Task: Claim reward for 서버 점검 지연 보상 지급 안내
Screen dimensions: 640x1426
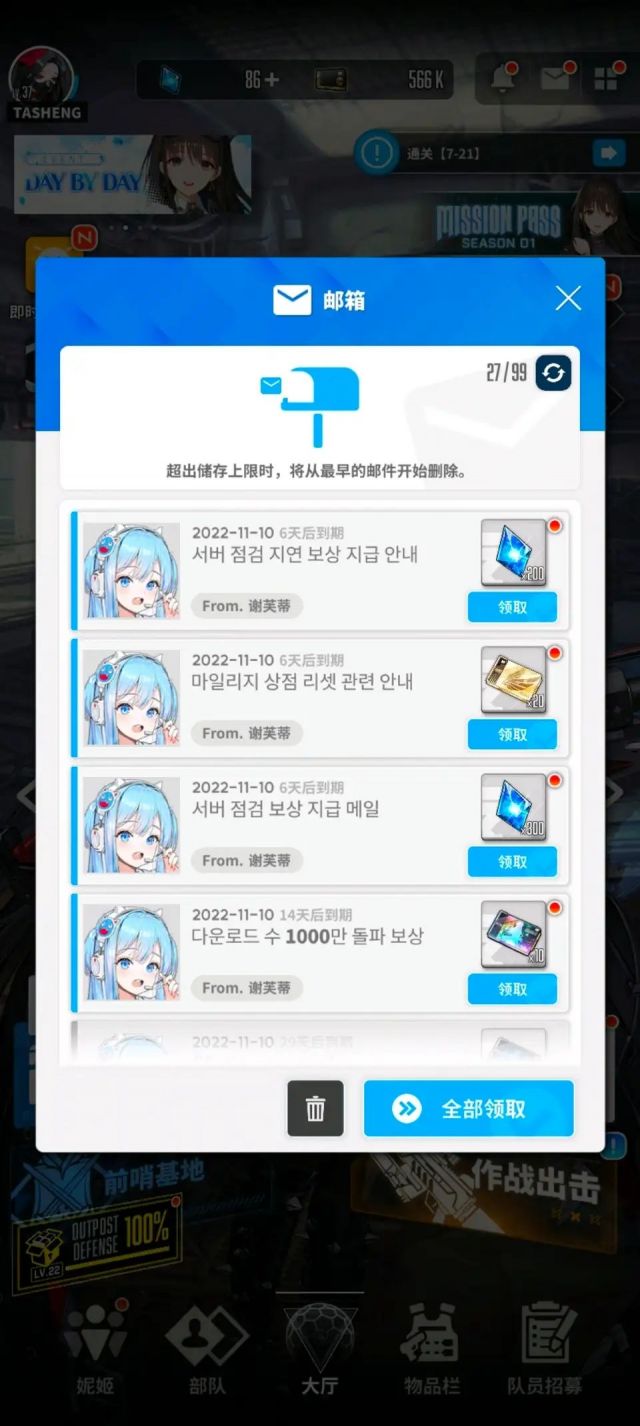Action: coord(512,607)
